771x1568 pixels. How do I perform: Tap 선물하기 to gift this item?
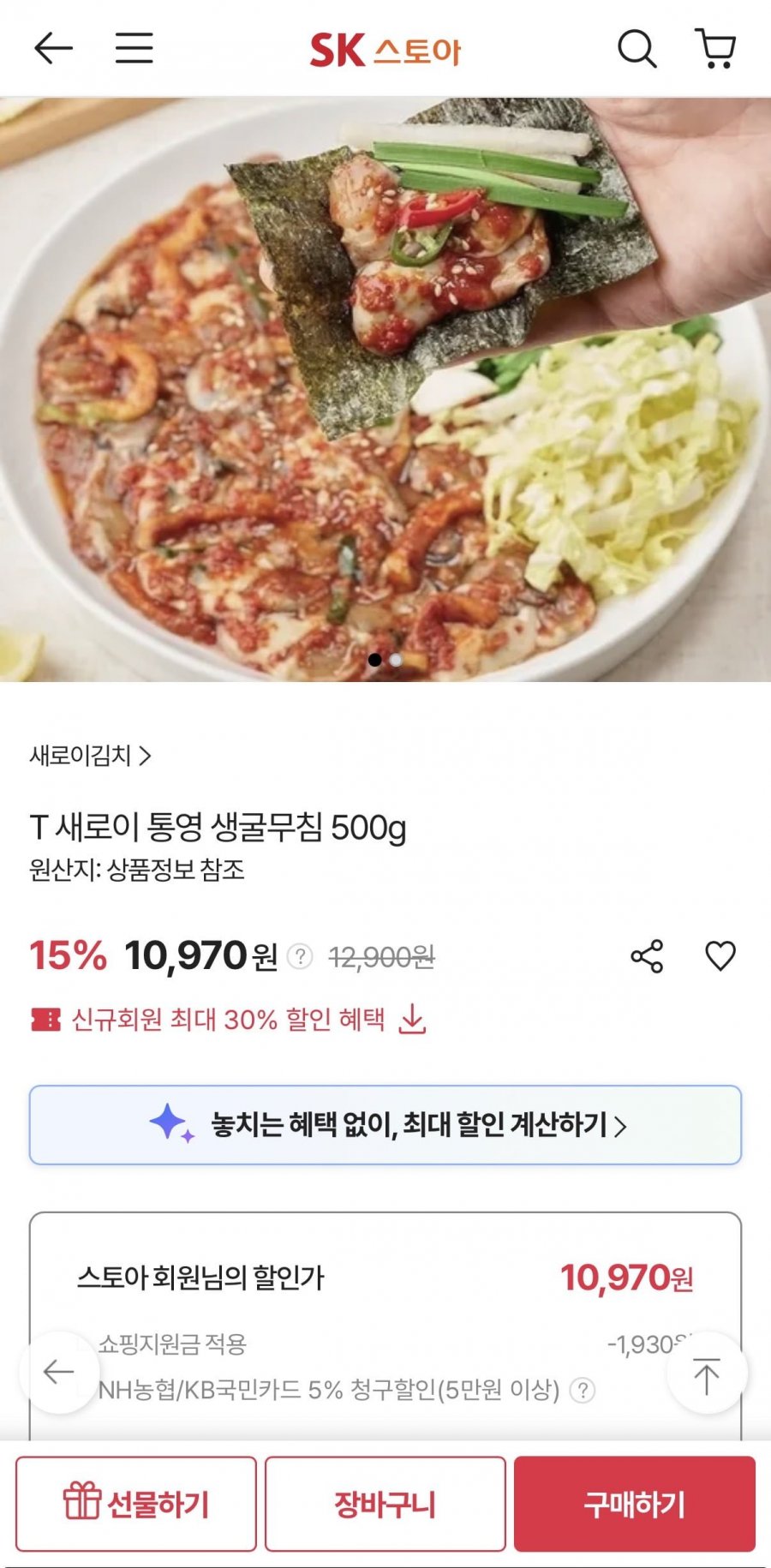[136, 1504]
